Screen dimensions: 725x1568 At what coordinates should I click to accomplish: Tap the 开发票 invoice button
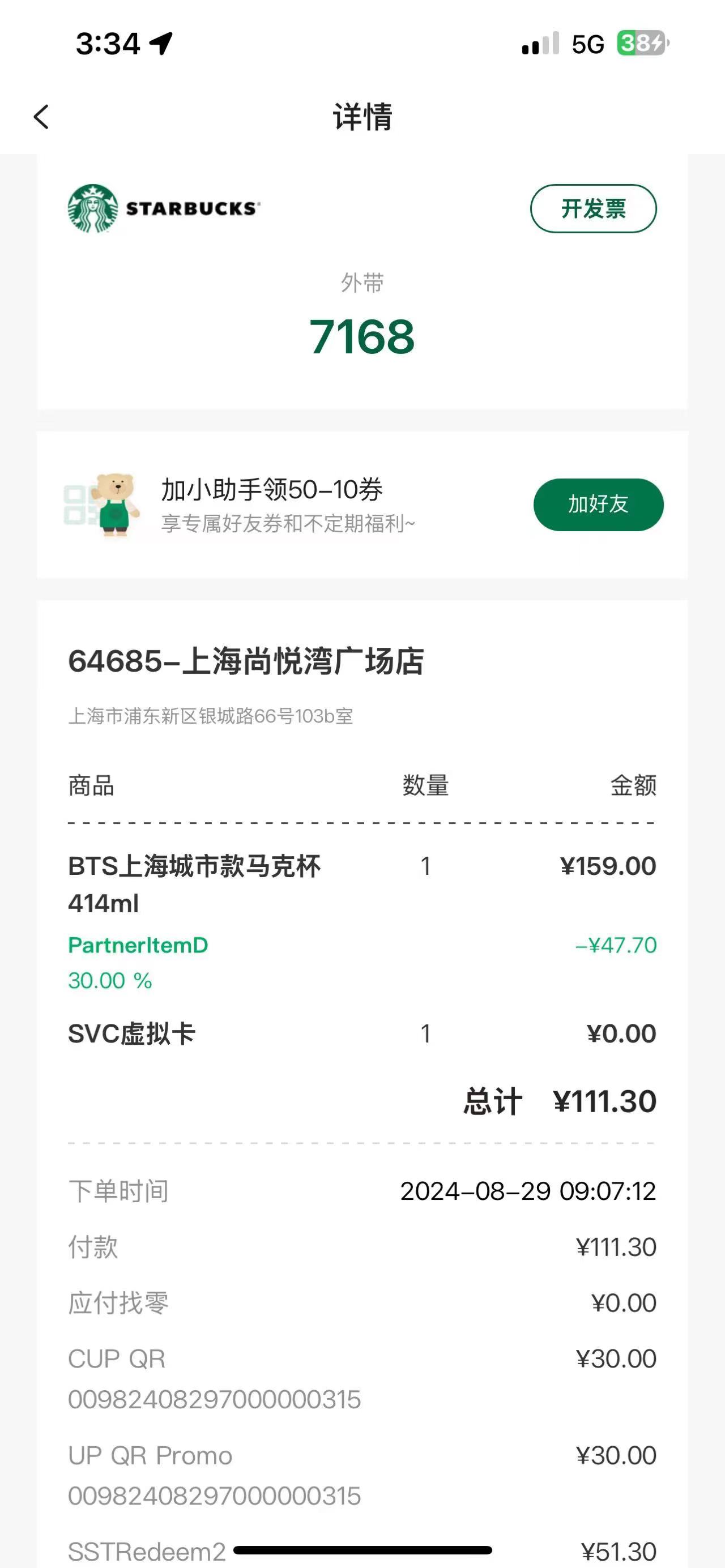point(593,208)
